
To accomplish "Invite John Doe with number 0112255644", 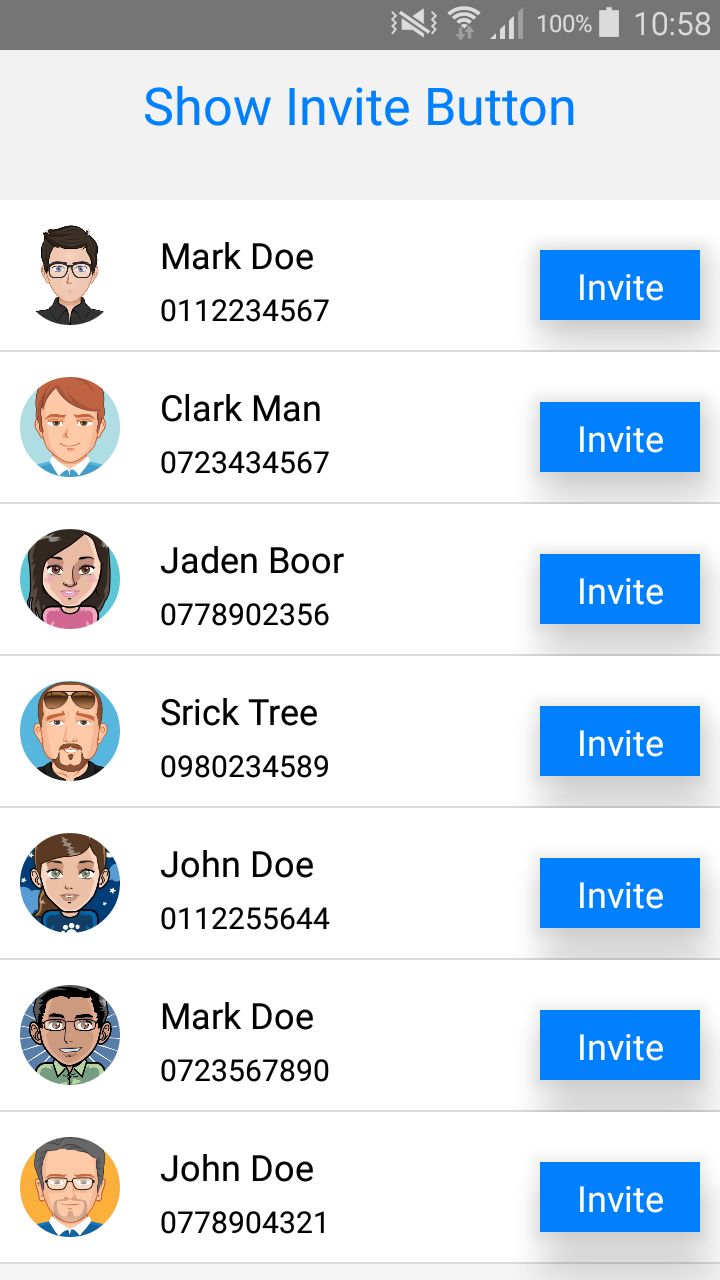I will pos(619,894).
